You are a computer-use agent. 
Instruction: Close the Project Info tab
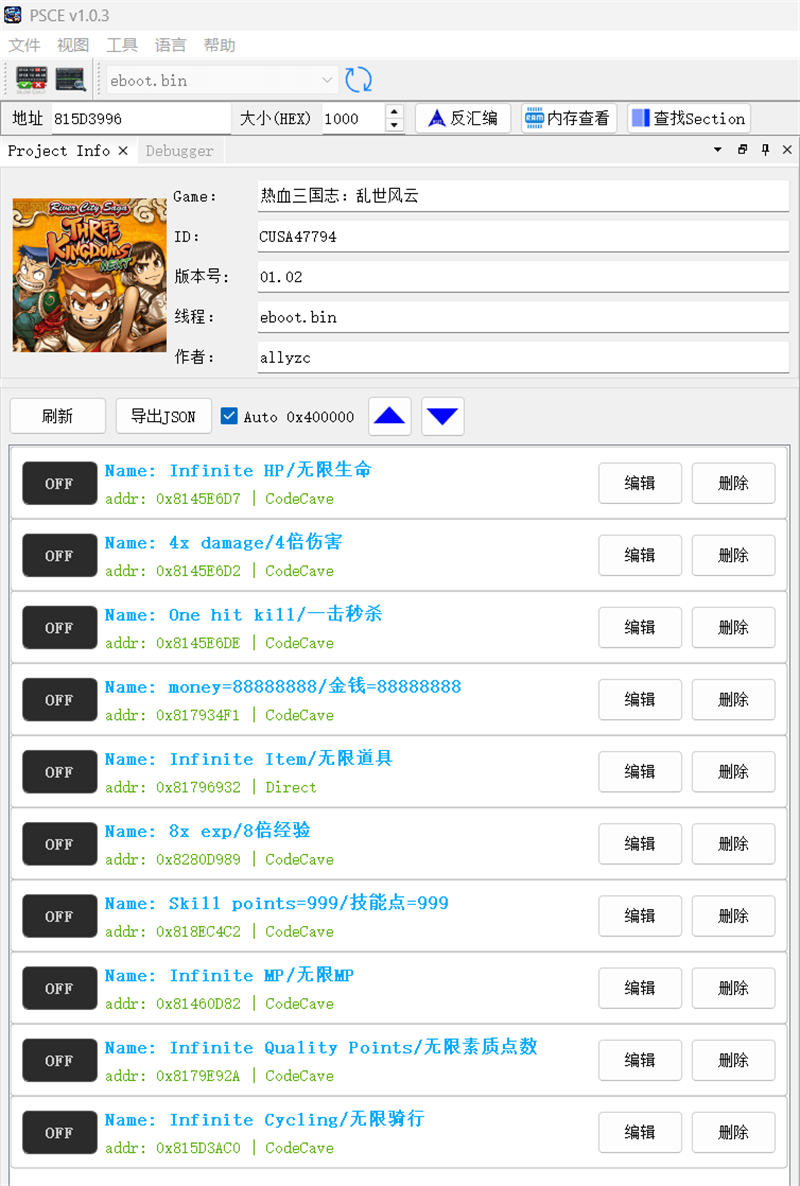click(x=123, y=151)
